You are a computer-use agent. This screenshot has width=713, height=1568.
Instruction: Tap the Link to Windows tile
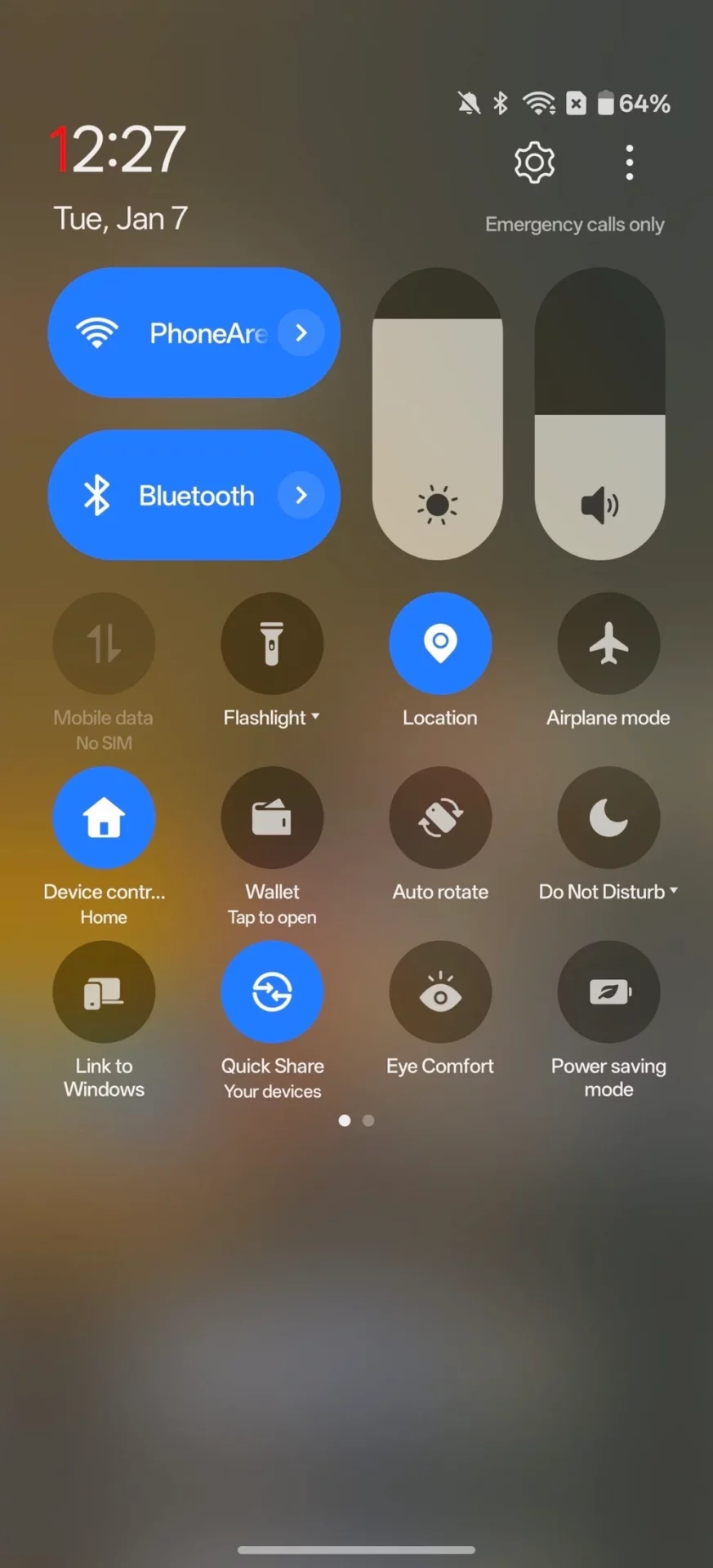click(x=104, y=991)
